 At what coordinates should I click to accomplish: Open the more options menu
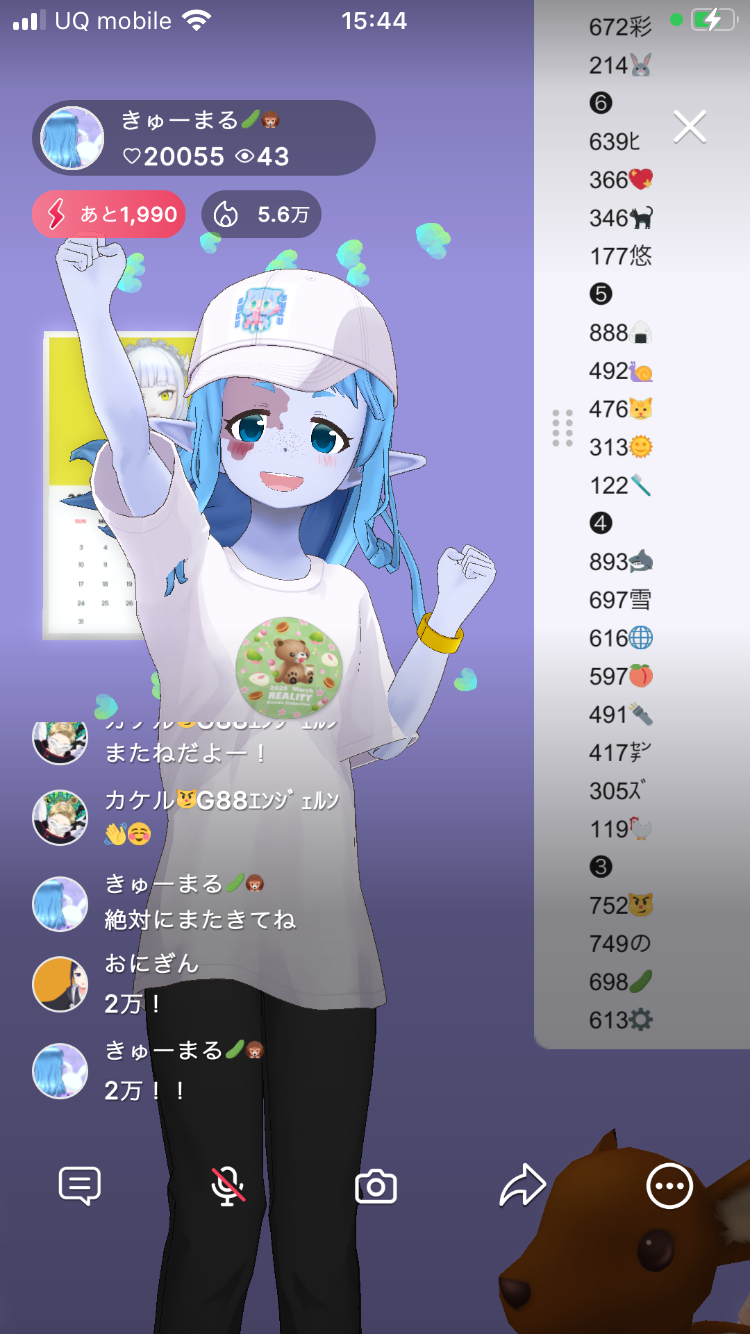669,1186
